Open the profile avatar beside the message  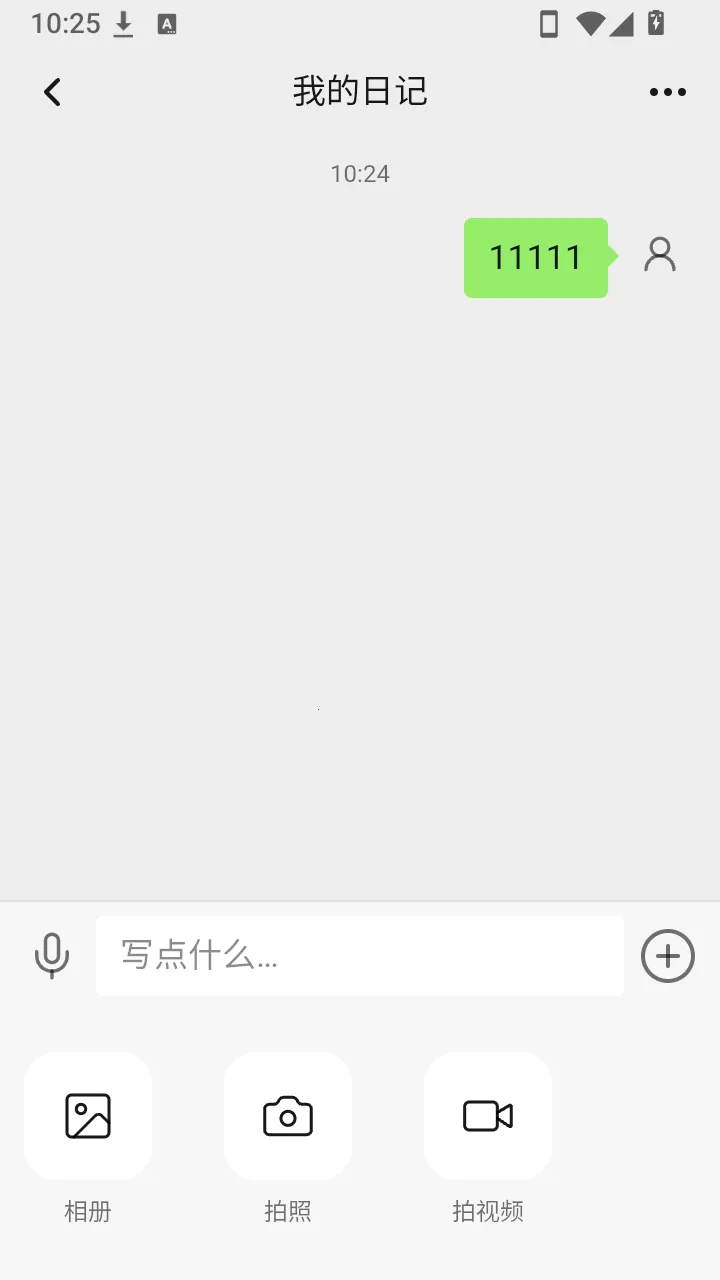pyautogui.click(x=660, y=255)
